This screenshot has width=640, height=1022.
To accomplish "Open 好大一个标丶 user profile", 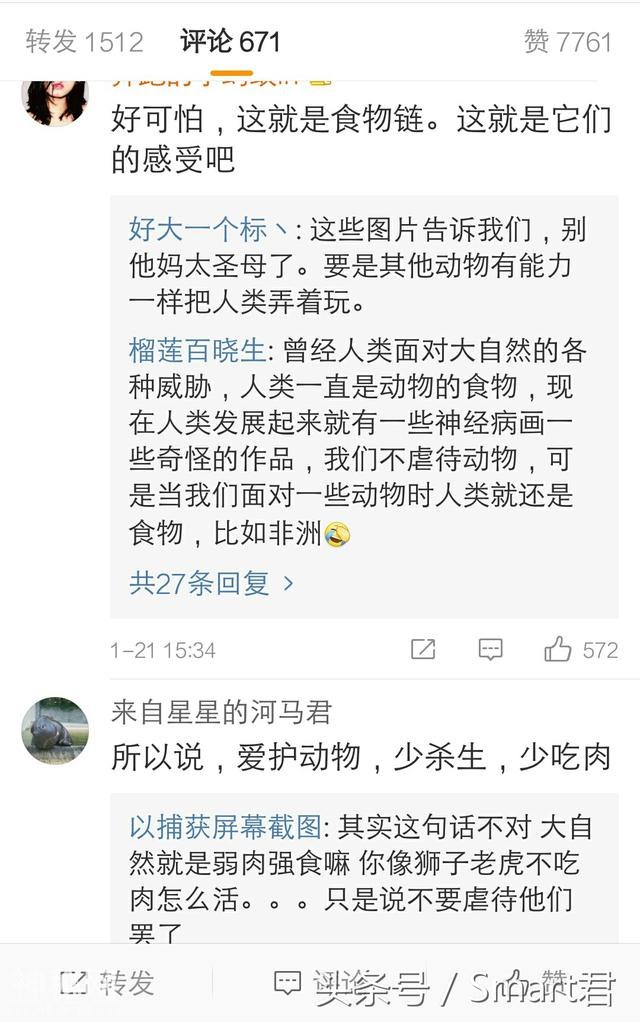I will [x=208, y=230].
